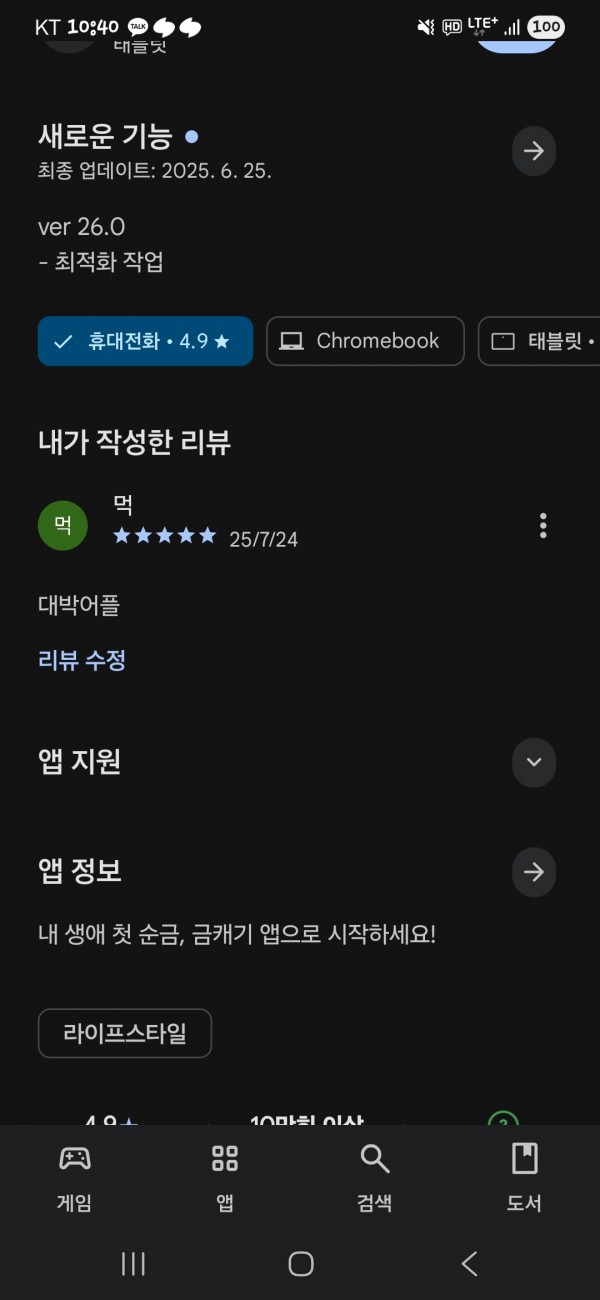This screenshot has width=600, height=1300.
Task: Tap the 리뷰 수정 link
Action: coord(82,660)
